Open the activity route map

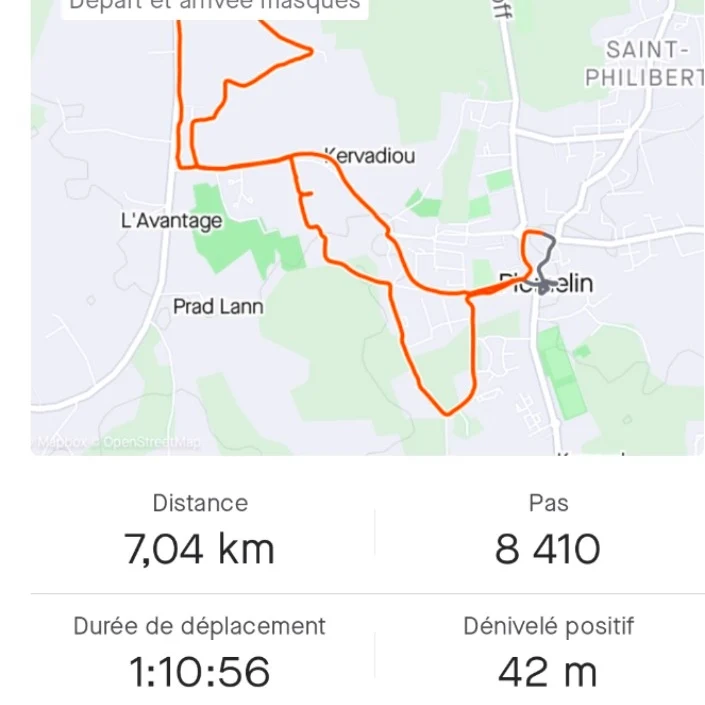[366, 230]
